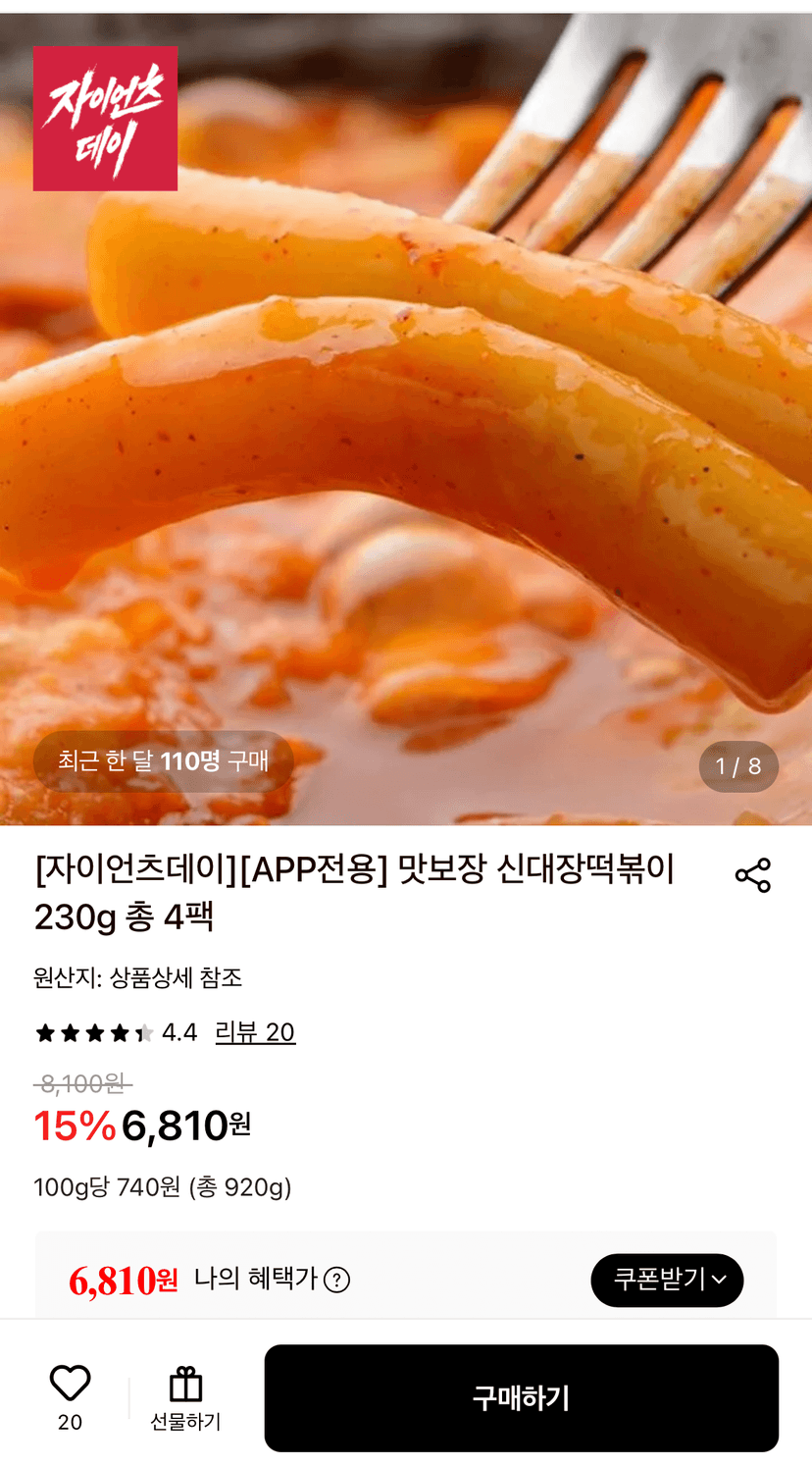Open the 나의 혜택가 help icon

click(336, 1280)
